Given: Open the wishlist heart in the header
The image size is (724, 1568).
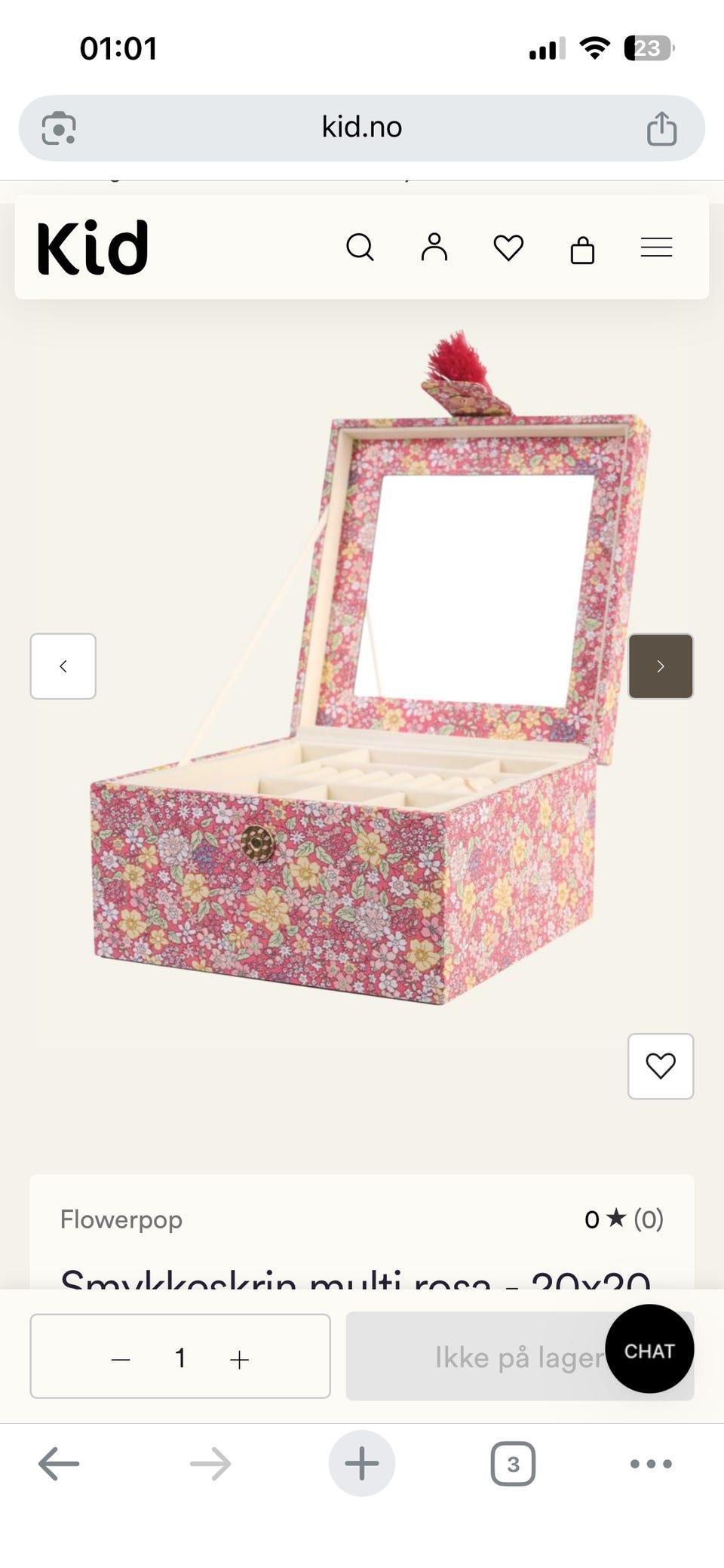Looking at the screenshot, I should pyautogui.click(x=508, y=247).
